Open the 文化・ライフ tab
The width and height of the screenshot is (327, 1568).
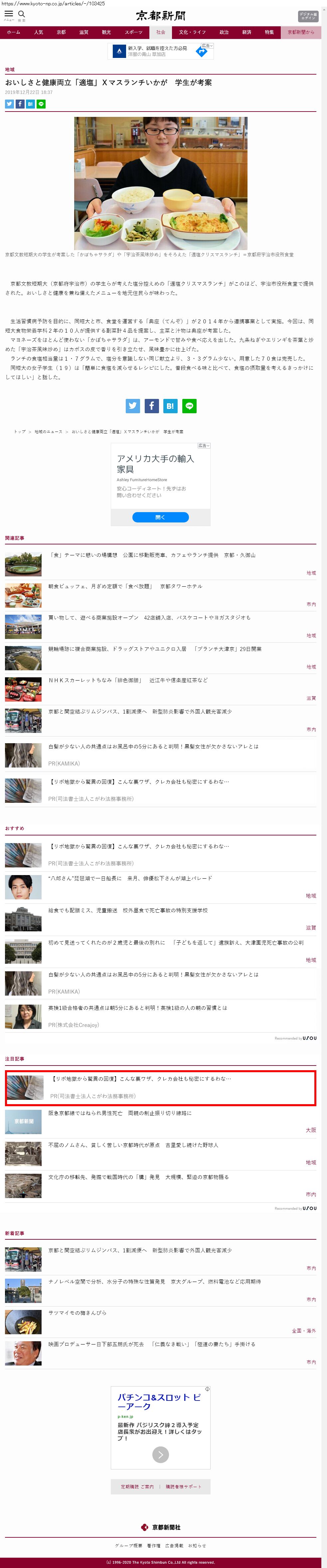192,32
